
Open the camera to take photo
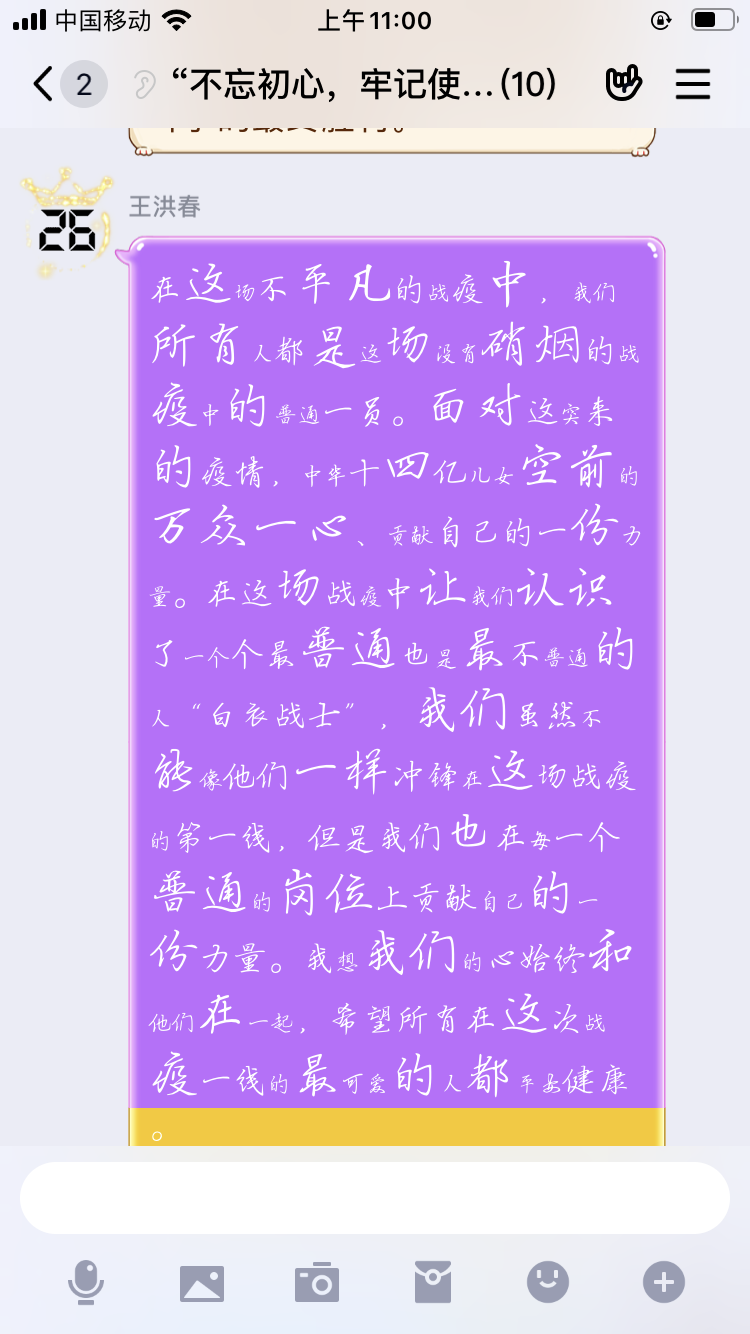click(317, 1282)
